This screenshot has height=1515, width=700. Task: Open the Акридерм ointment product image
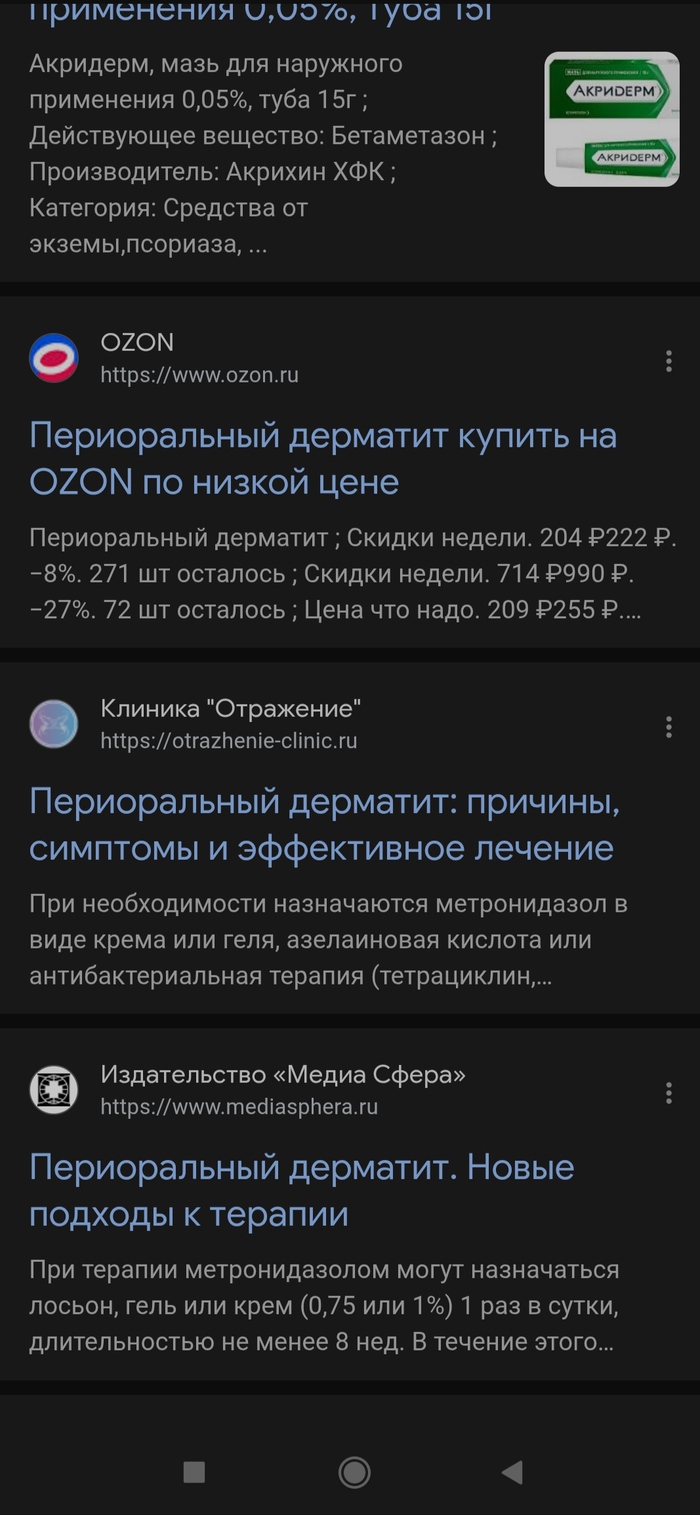(611, 120)
